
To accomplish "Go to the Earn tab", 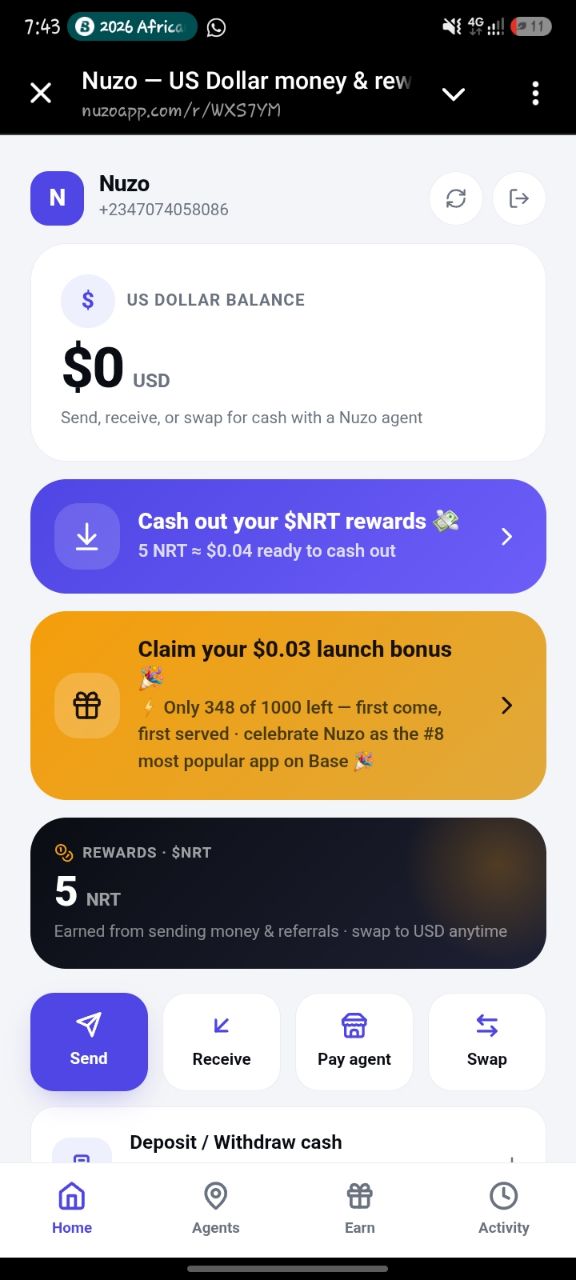I will click(x=360, y=1208).
